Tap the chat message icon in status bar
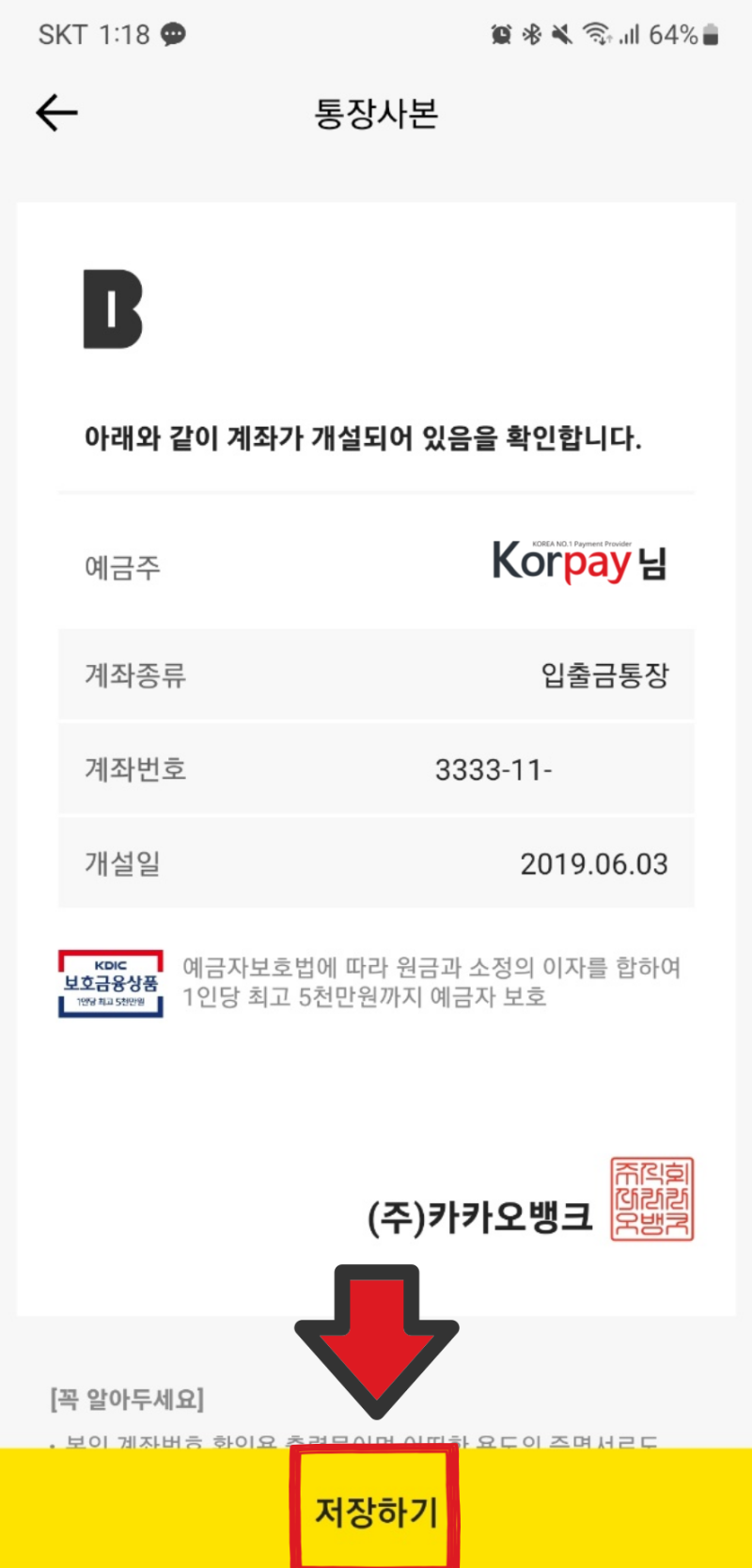Screen dimensions: 752x1568 click(172, 34)
